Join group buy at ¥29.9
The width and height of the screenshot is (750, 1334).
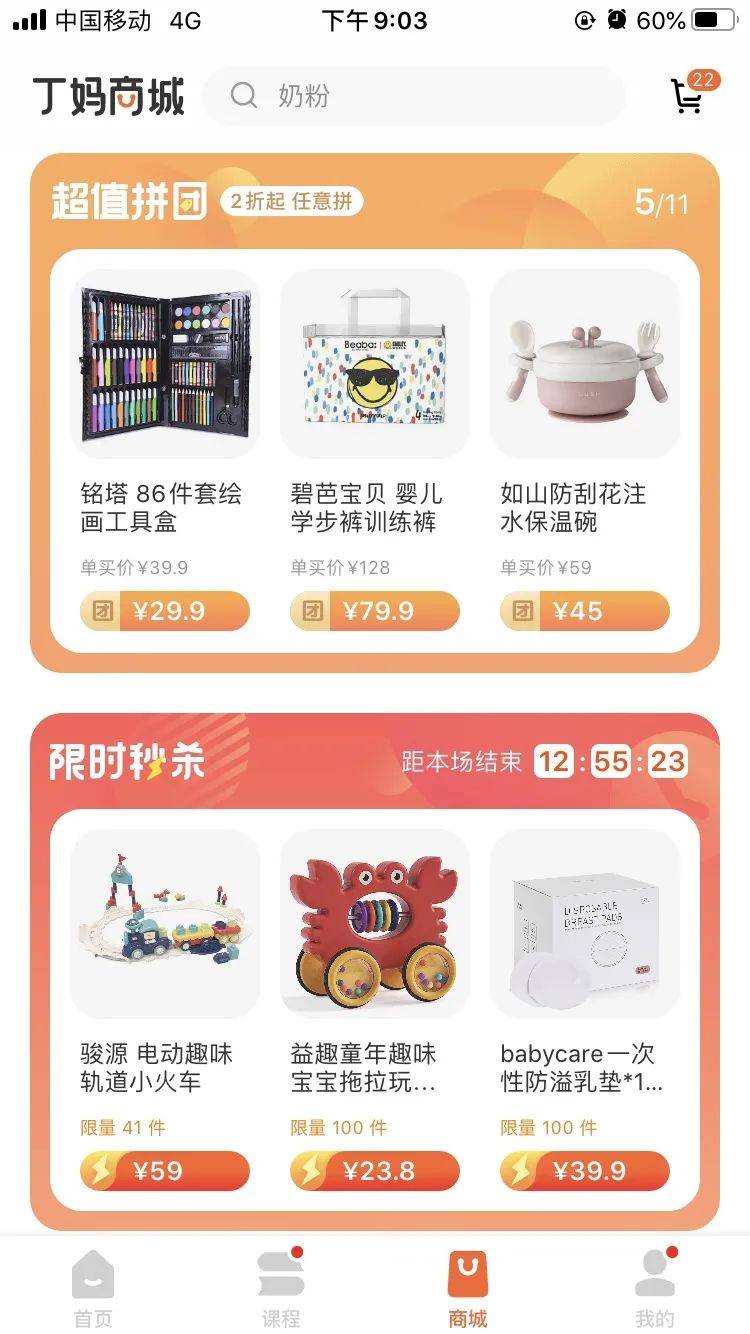click(x=165, y=611)
